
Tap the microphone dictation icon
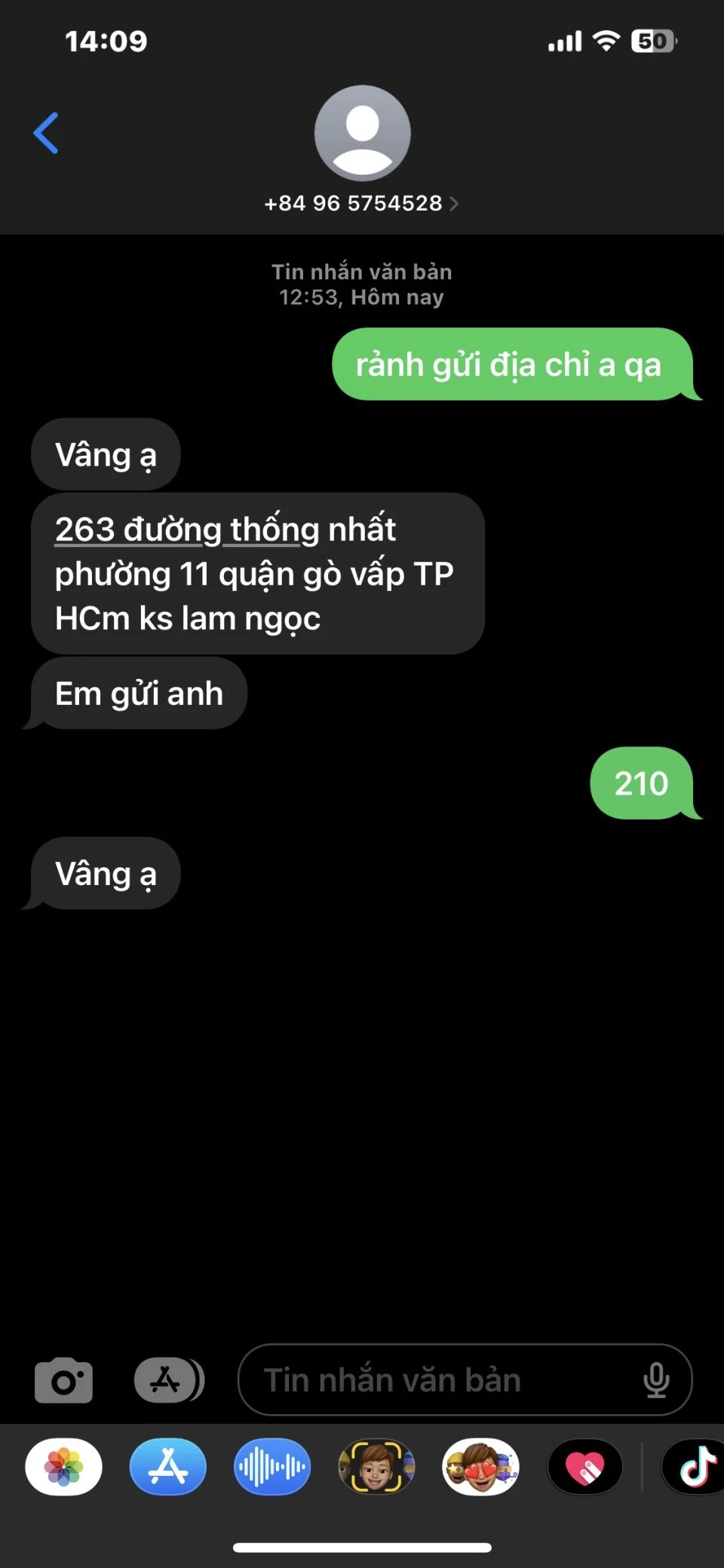pos(656,1380)
